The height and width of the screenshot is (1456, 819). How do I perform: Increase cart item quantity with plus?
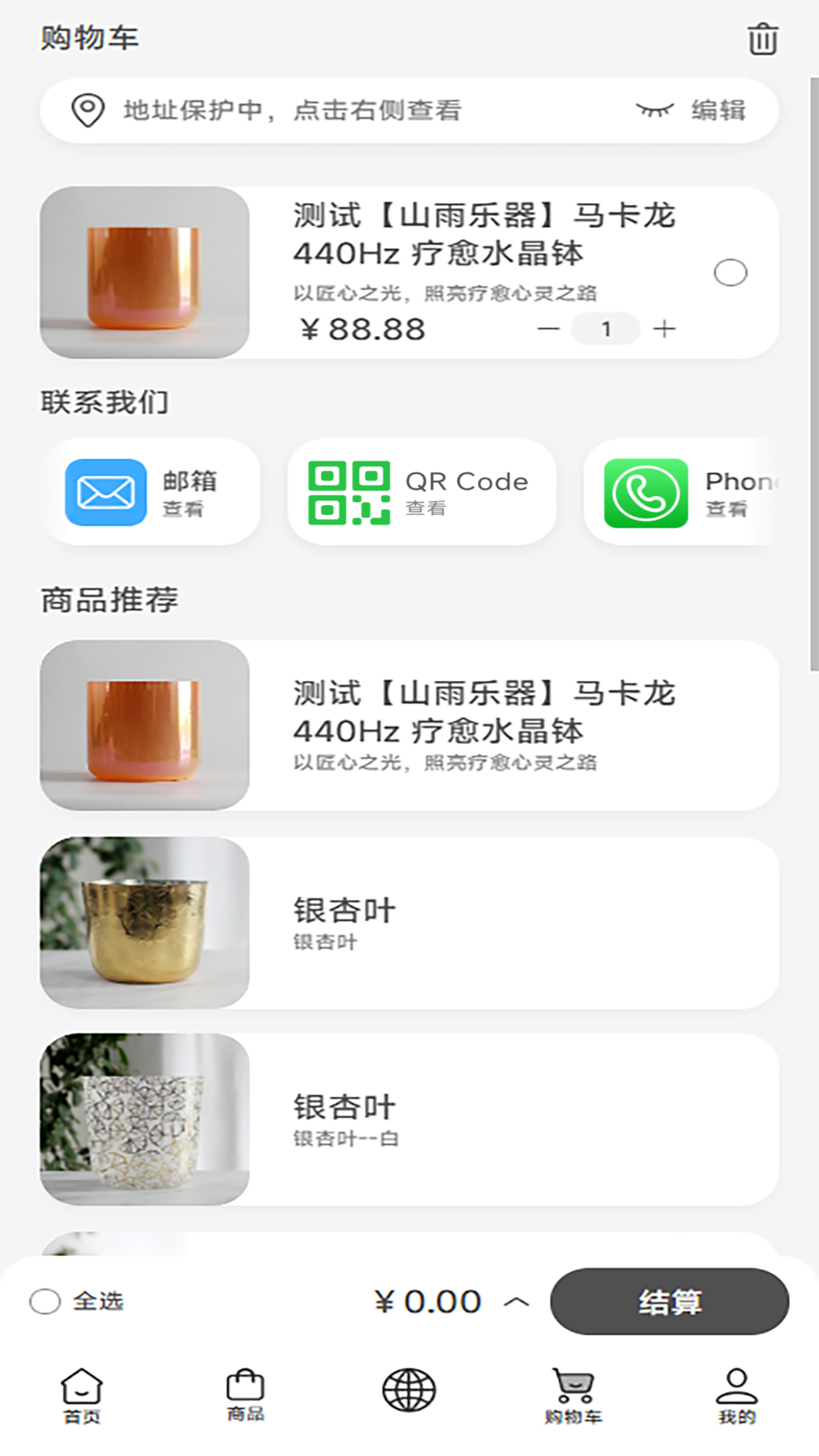[x=664, y=329]
